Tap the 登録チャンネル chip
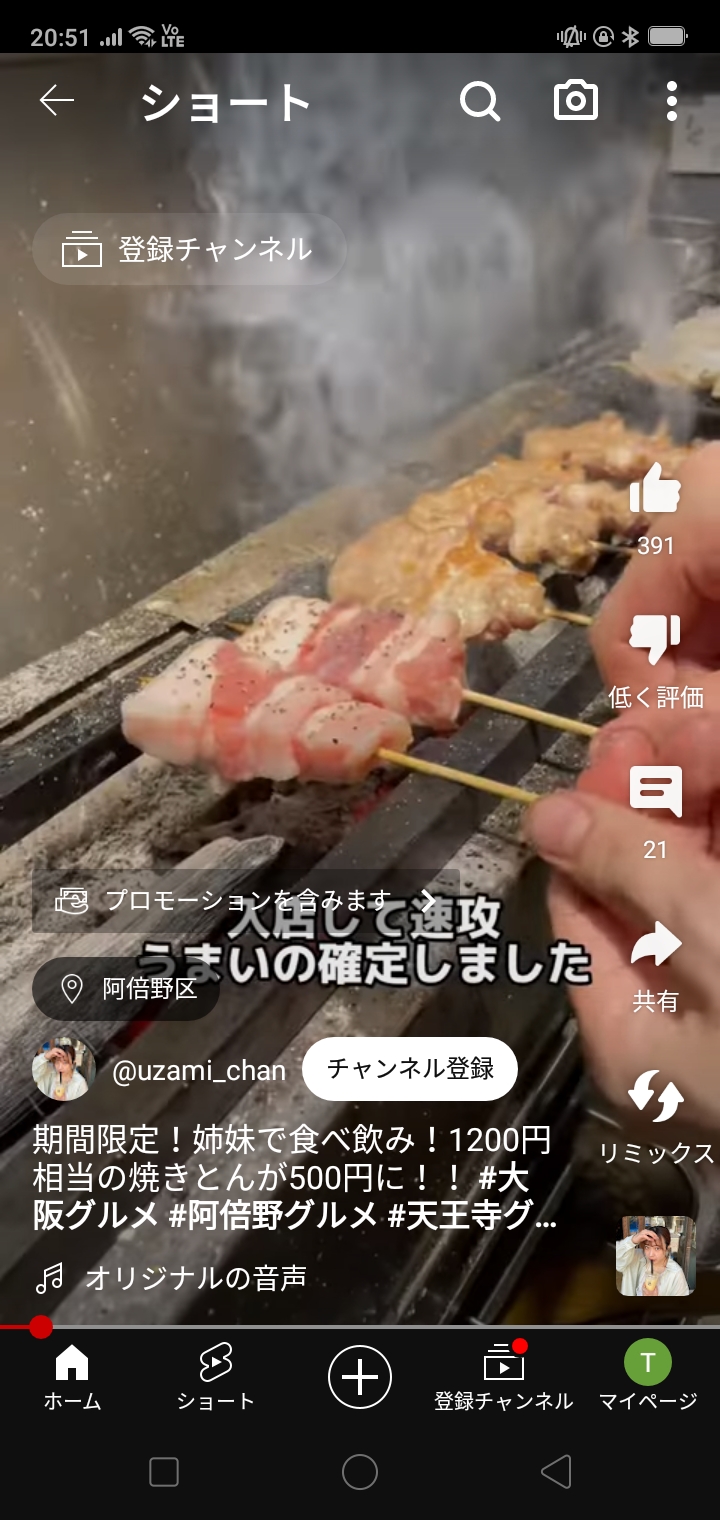Viewport: 720px width, 1520px height. point(190,249)
